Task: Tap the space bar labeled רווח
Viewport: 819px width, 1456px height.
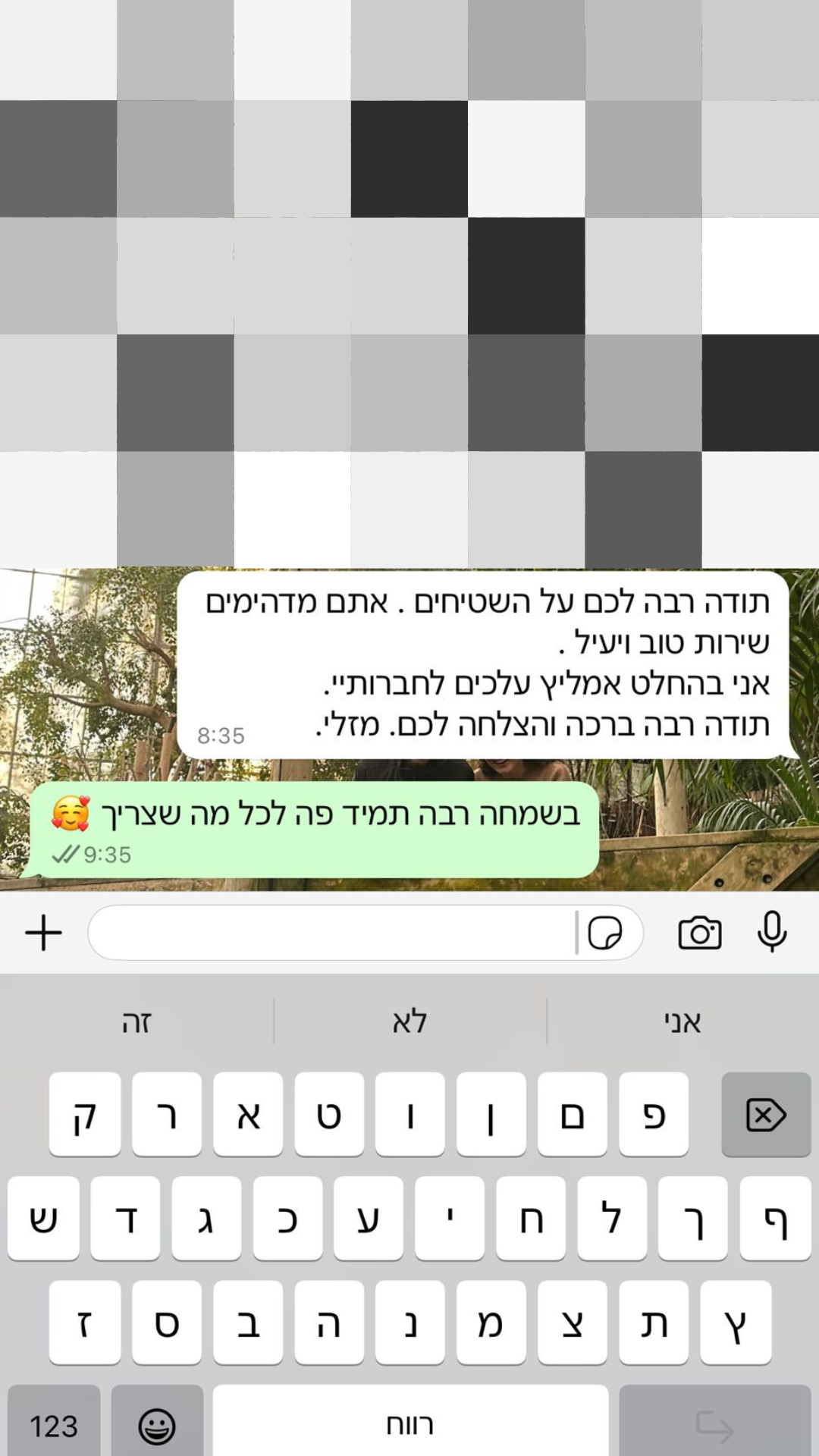Action: pos(409,1424)
